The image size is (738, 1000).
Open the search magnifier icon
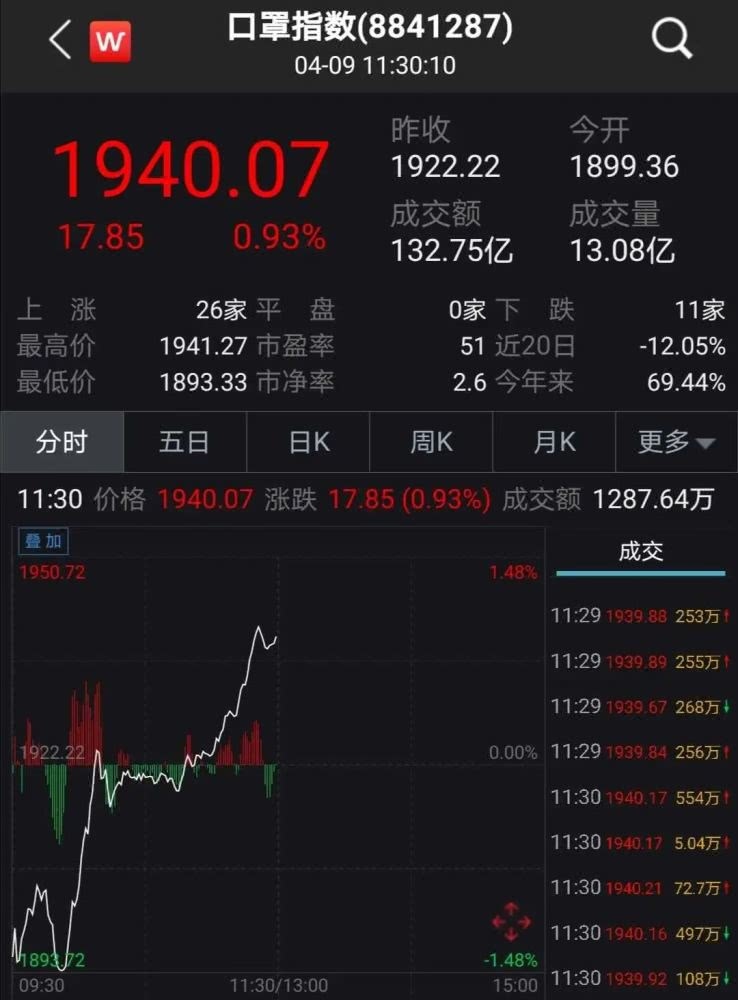coord(672,40)
